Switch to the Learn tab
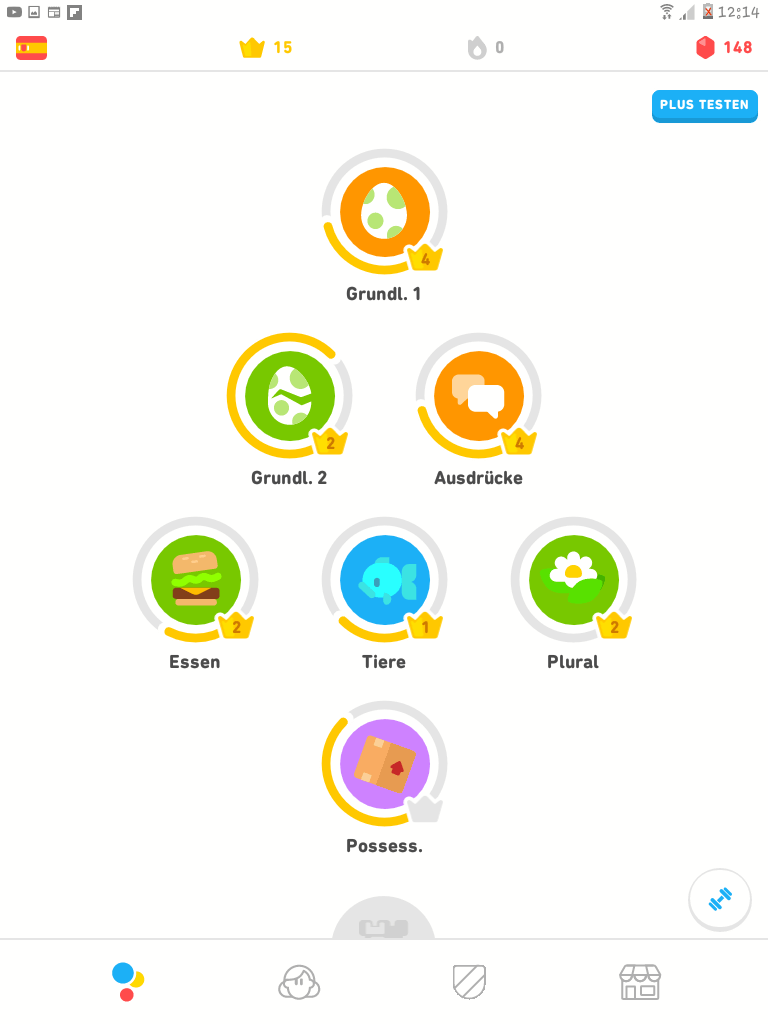The image size is (768, 1024). click(x=128, y=982)
